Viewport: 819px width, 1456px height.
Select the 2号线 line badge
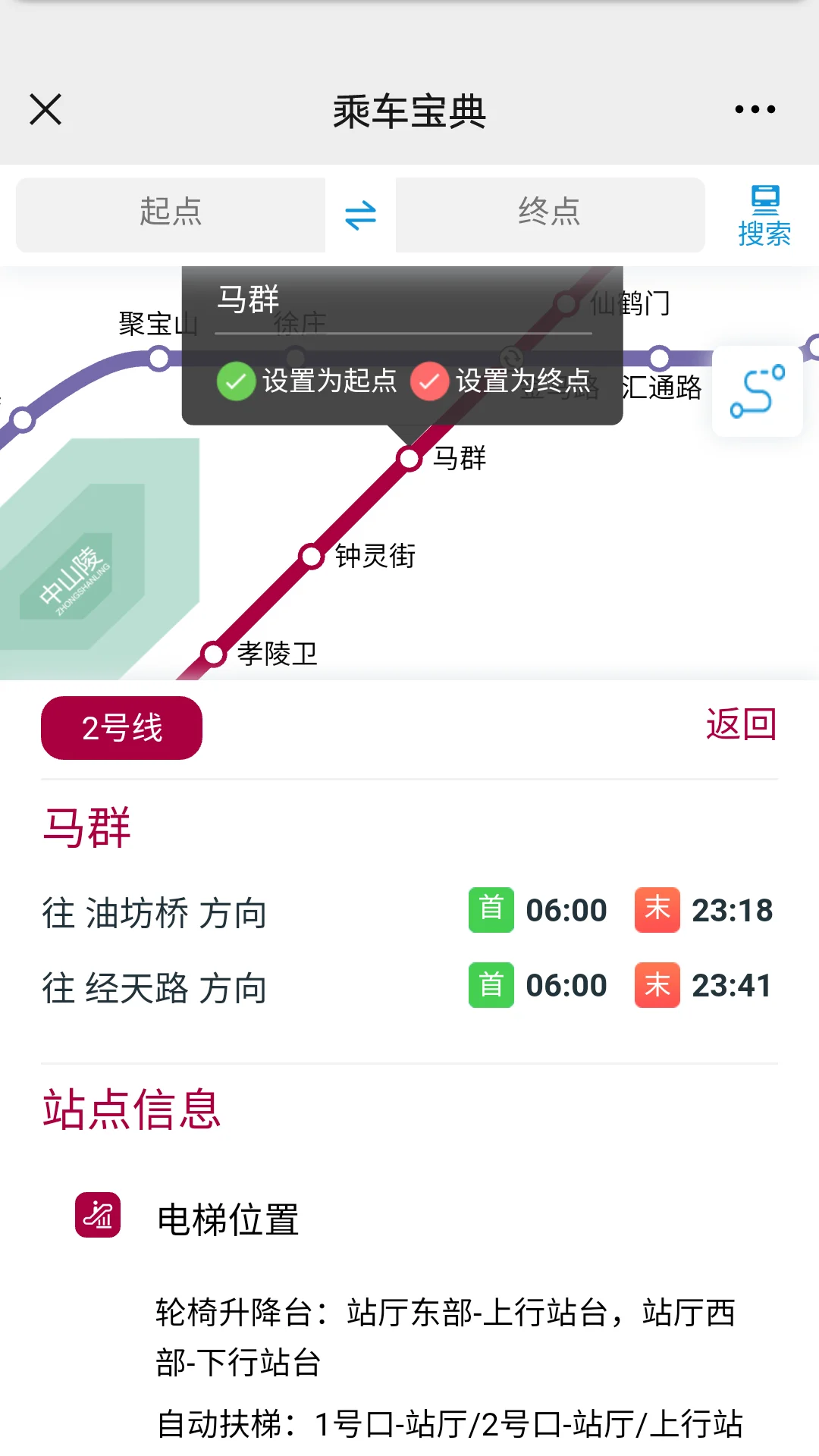121,726
